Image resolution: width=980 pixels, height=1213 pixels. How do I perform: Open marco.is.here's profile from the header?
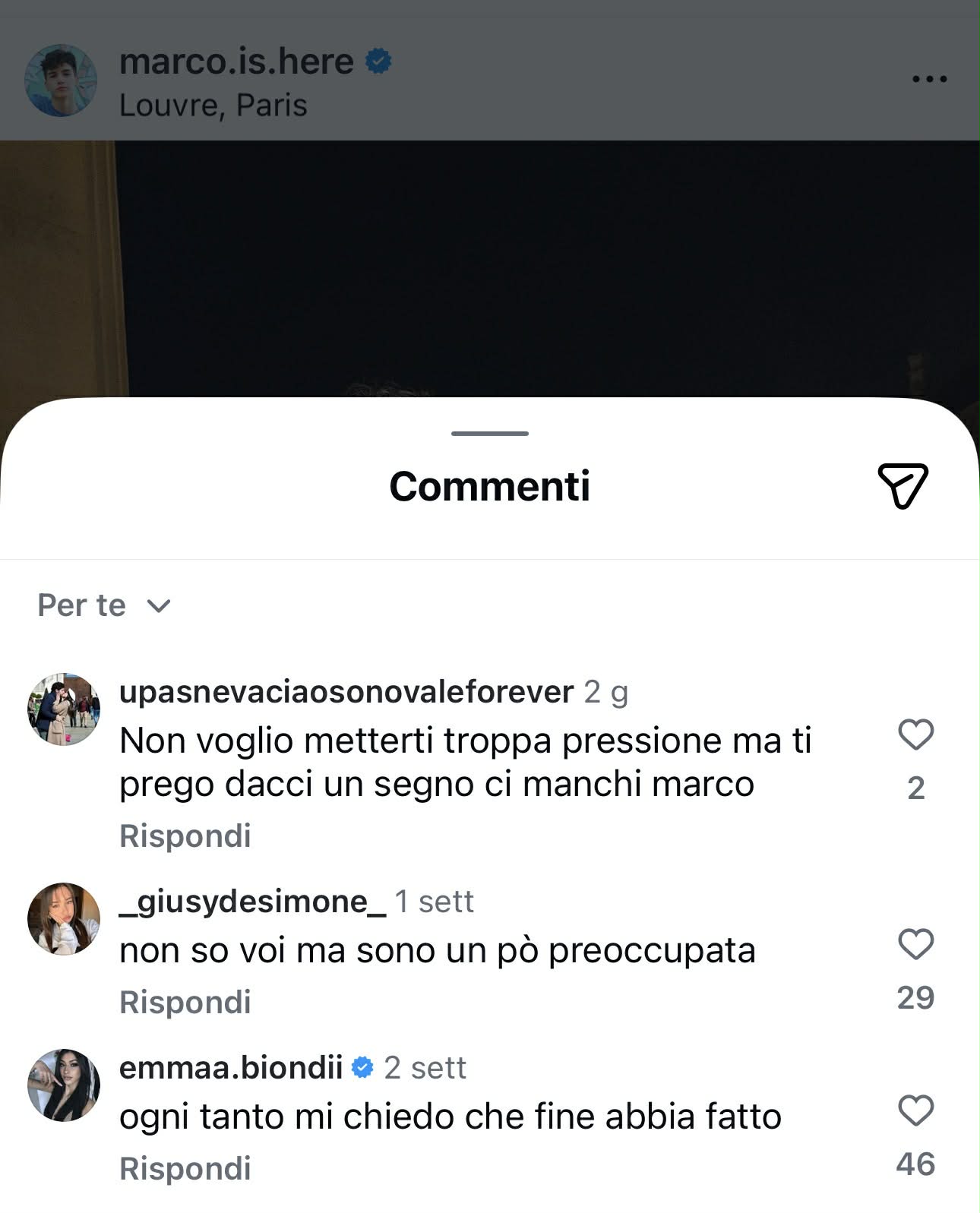click(236, 62)
